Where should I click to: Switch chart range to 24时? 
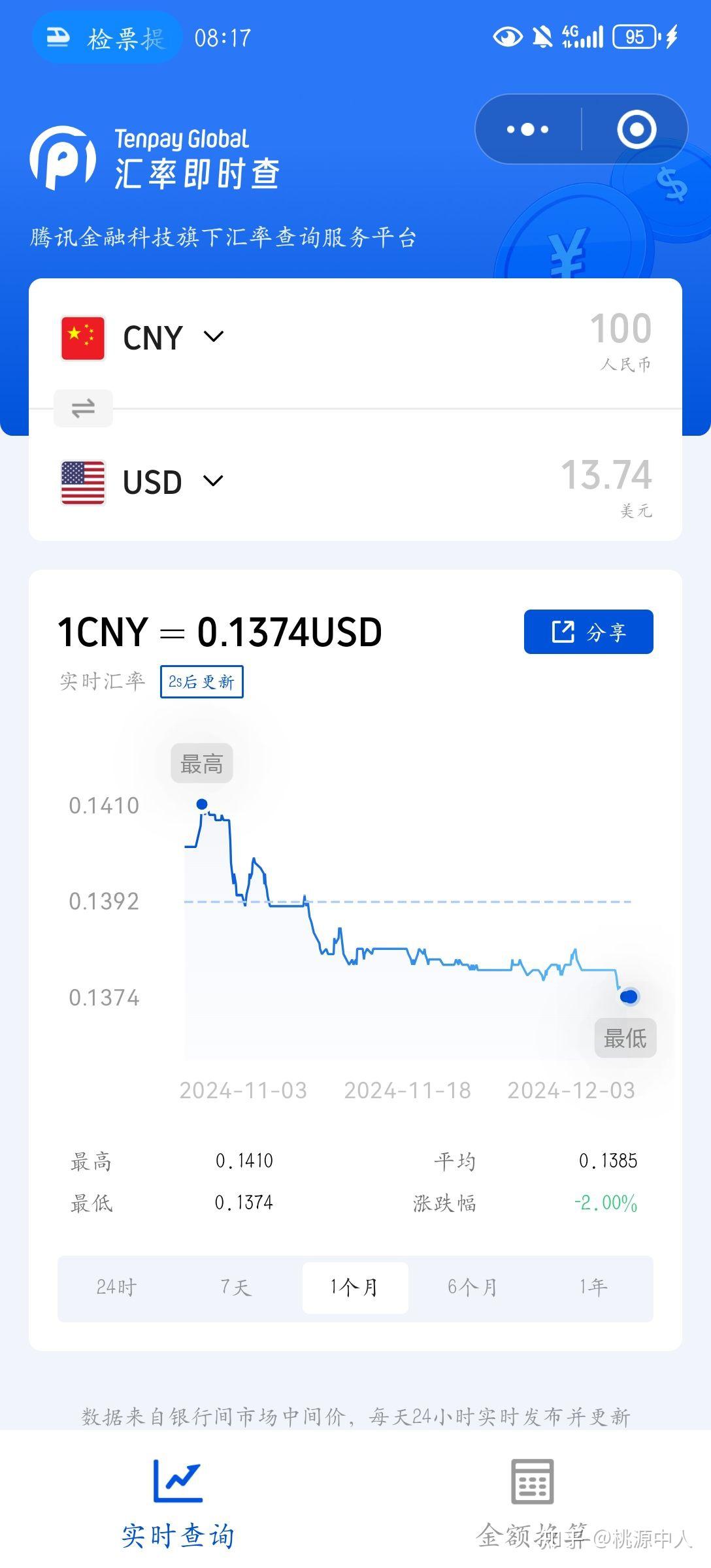point(115,1286)
